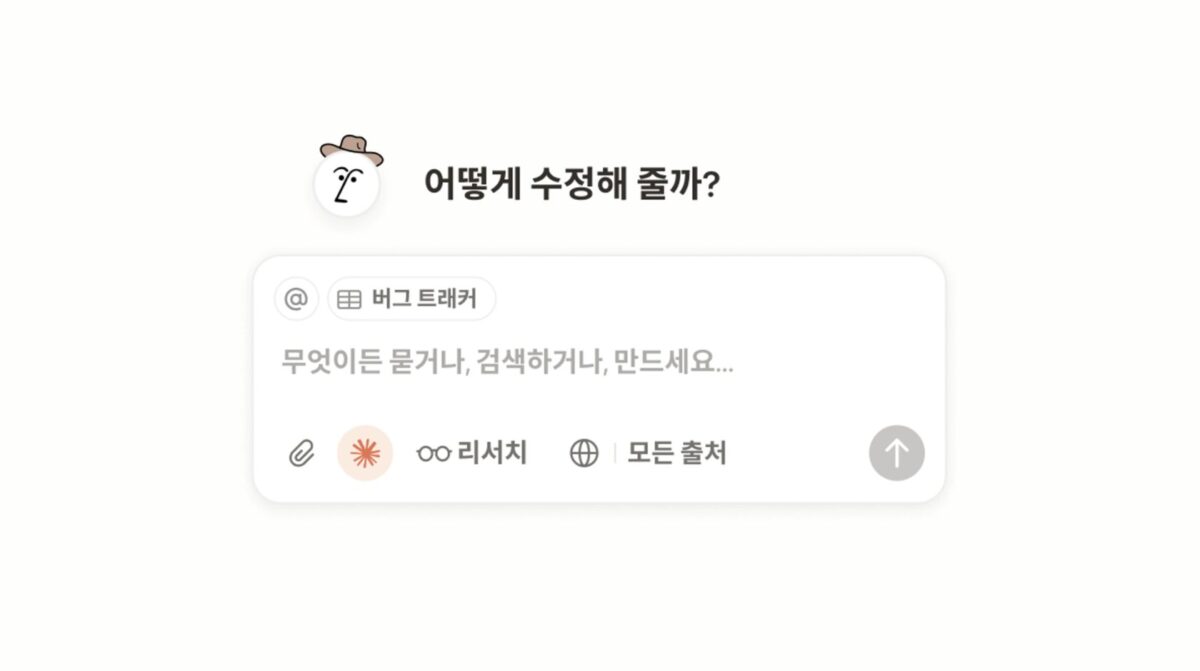The width and height of the screenshot is (1200, 671).
Task: Tap the @ mention button
Action: 296,299
